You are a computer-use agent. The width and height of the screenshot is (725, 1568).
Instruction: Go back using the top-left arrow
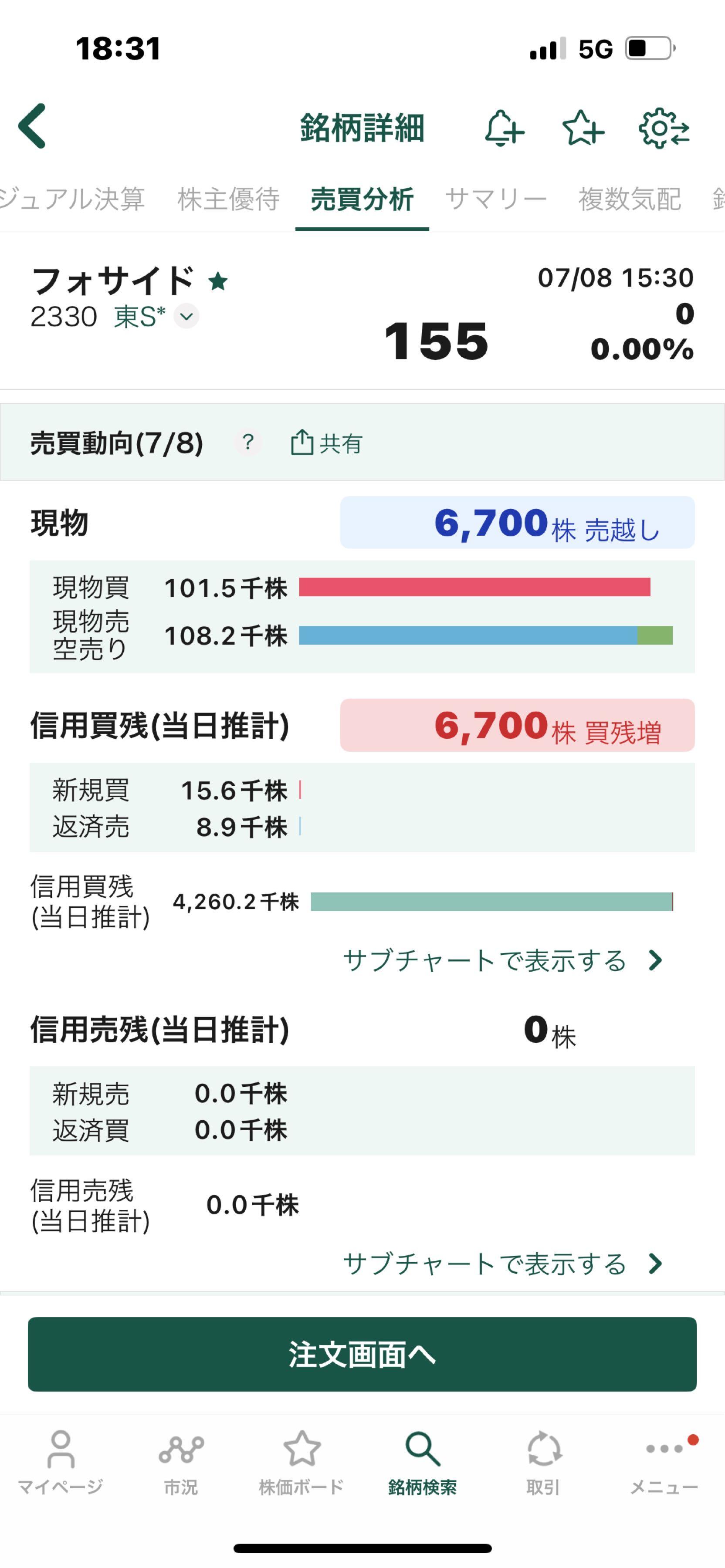point(33,126)
